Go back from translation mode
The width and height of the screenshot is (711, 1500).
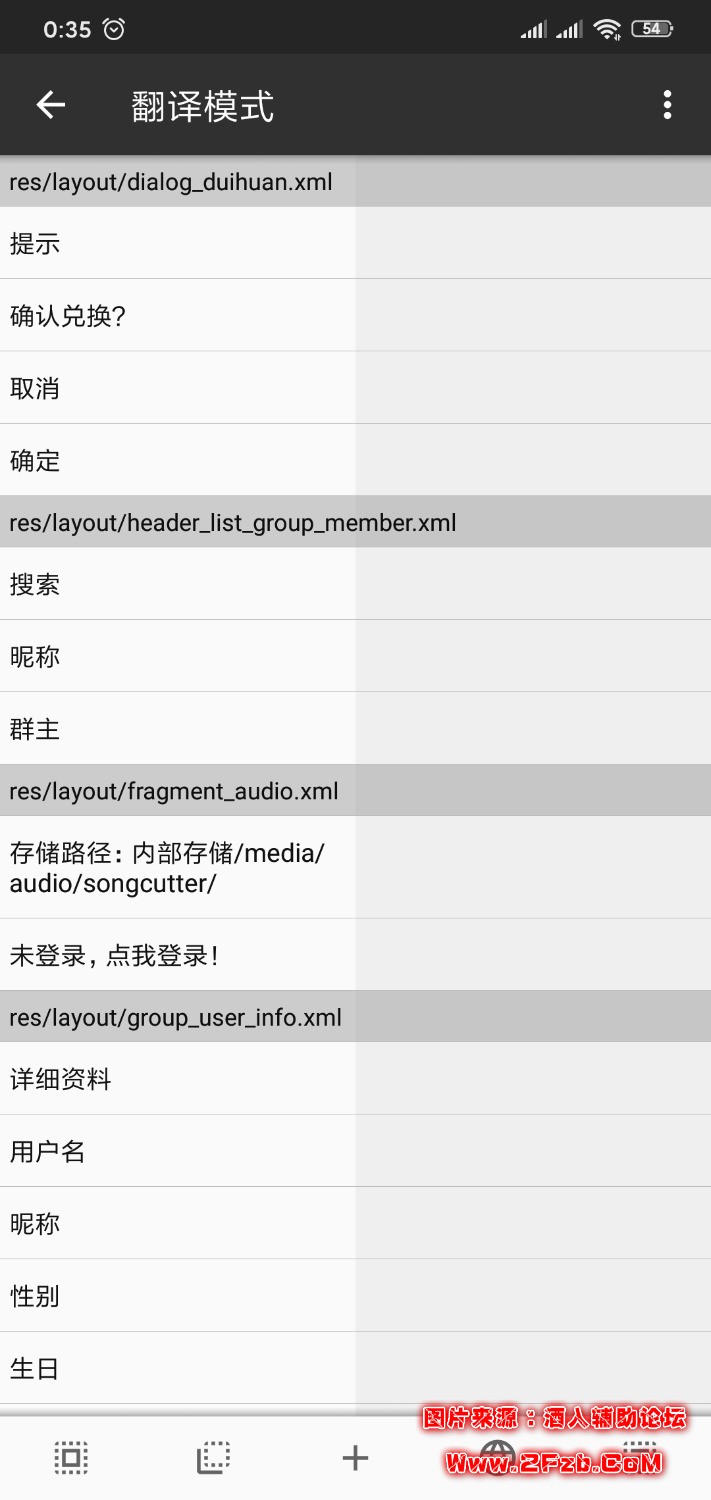pyautogui.click(x=51, y=105)
